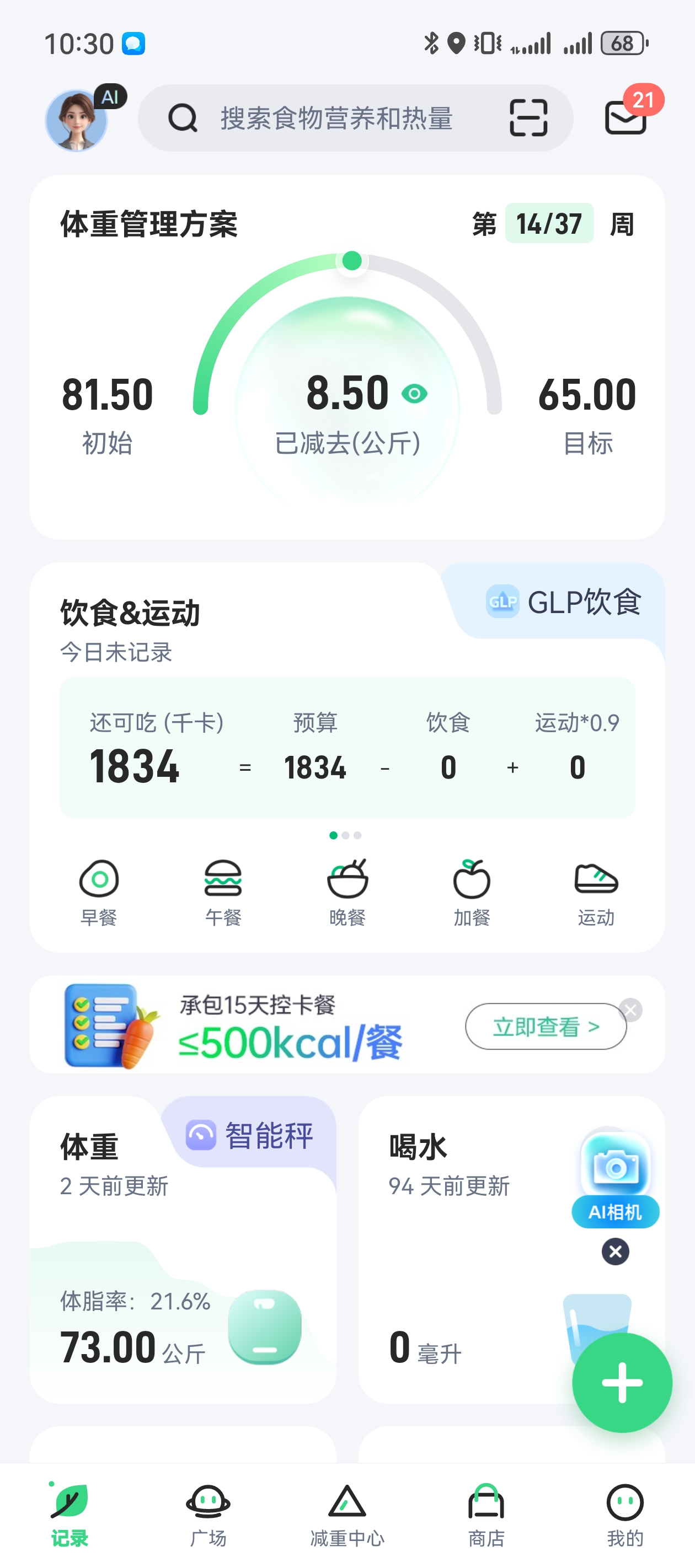
Task: Log lunch under 午餐
Action: 223,892
